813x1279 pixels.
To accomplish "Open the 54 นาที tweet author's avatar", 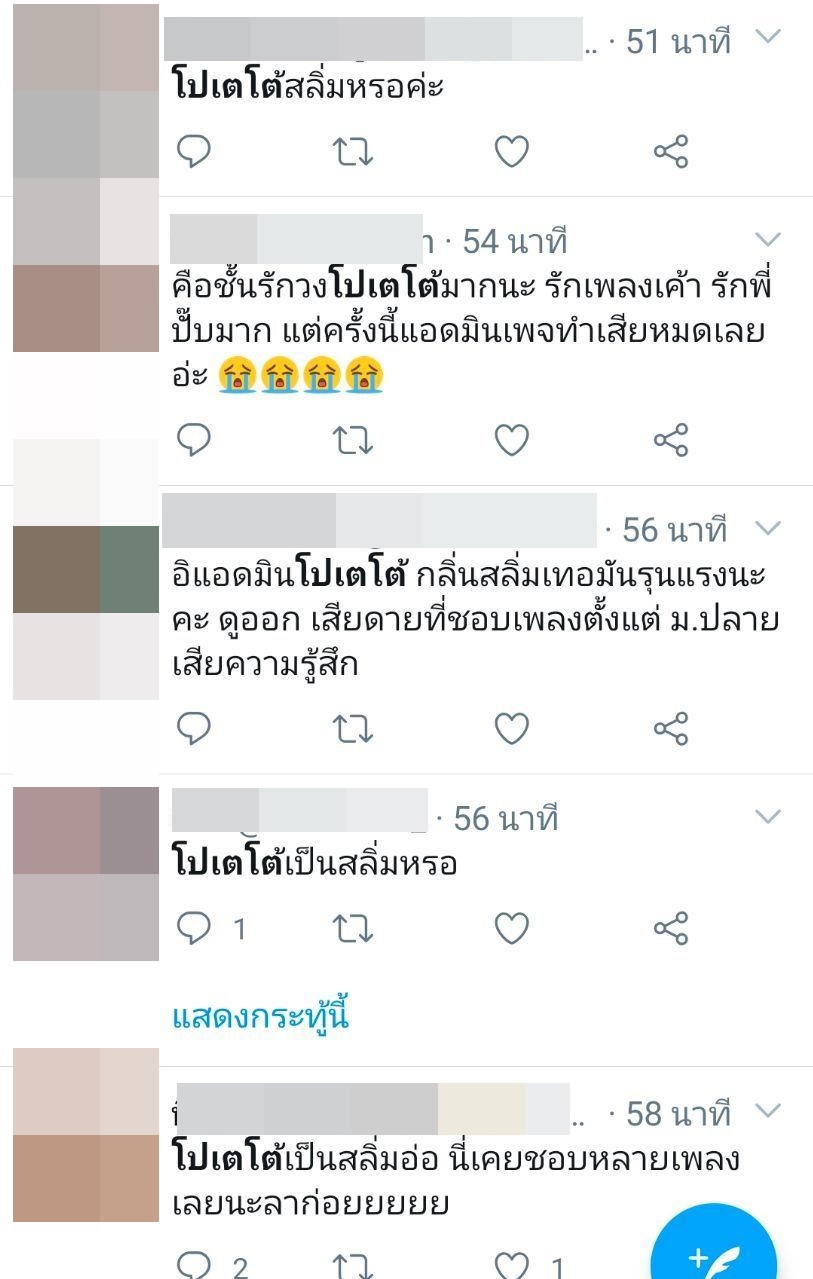I will pyautogui.click(x=85, y=265).
